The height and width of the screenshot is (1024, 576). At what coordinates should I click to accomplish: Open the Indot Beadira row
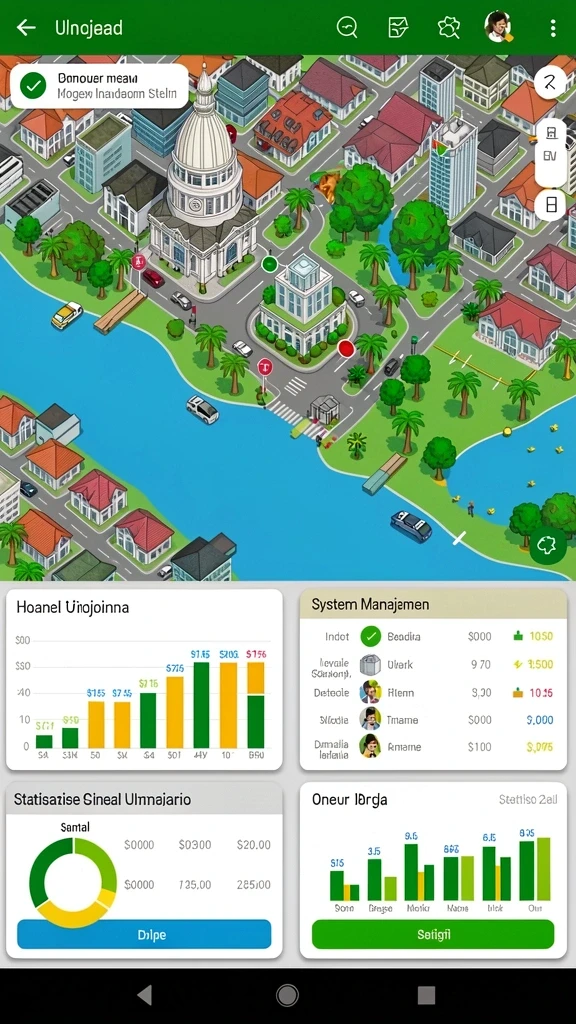[x=433, y=636]
